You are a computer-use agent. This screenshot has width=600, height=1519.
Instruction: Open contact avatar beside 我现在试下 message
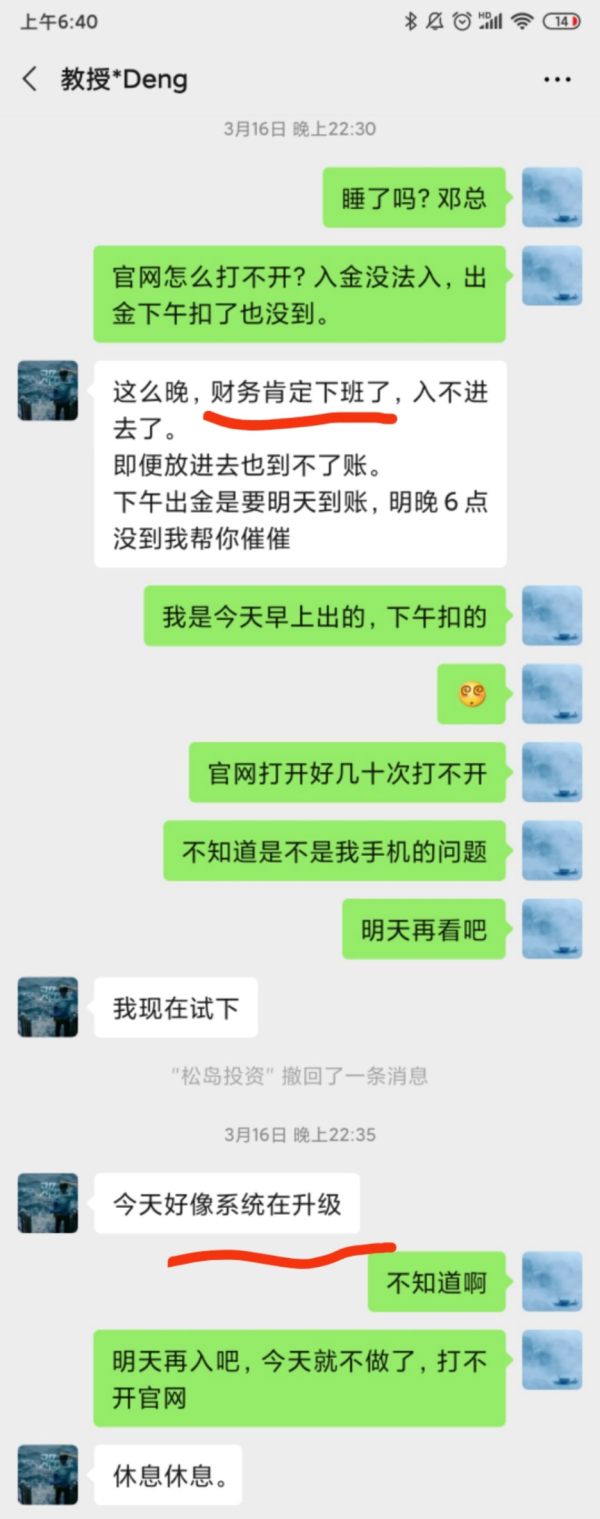pyautogui.click(x=48, y=1007)
